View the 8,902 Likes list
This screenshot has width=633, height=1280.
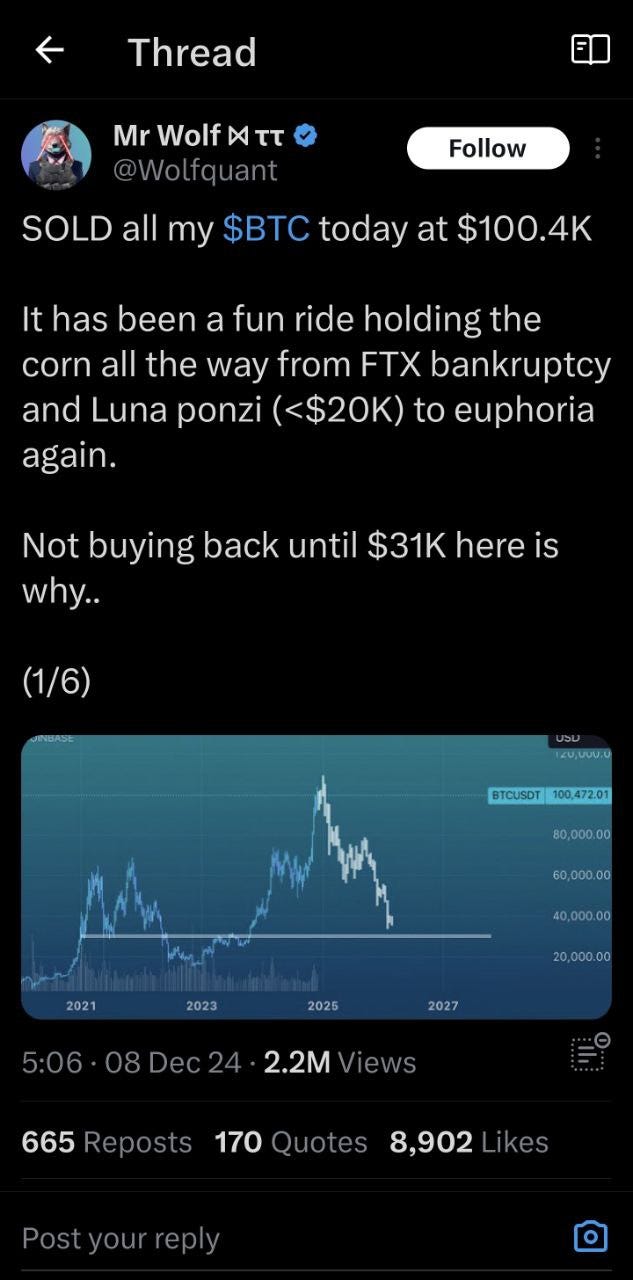pos(468,1141)
